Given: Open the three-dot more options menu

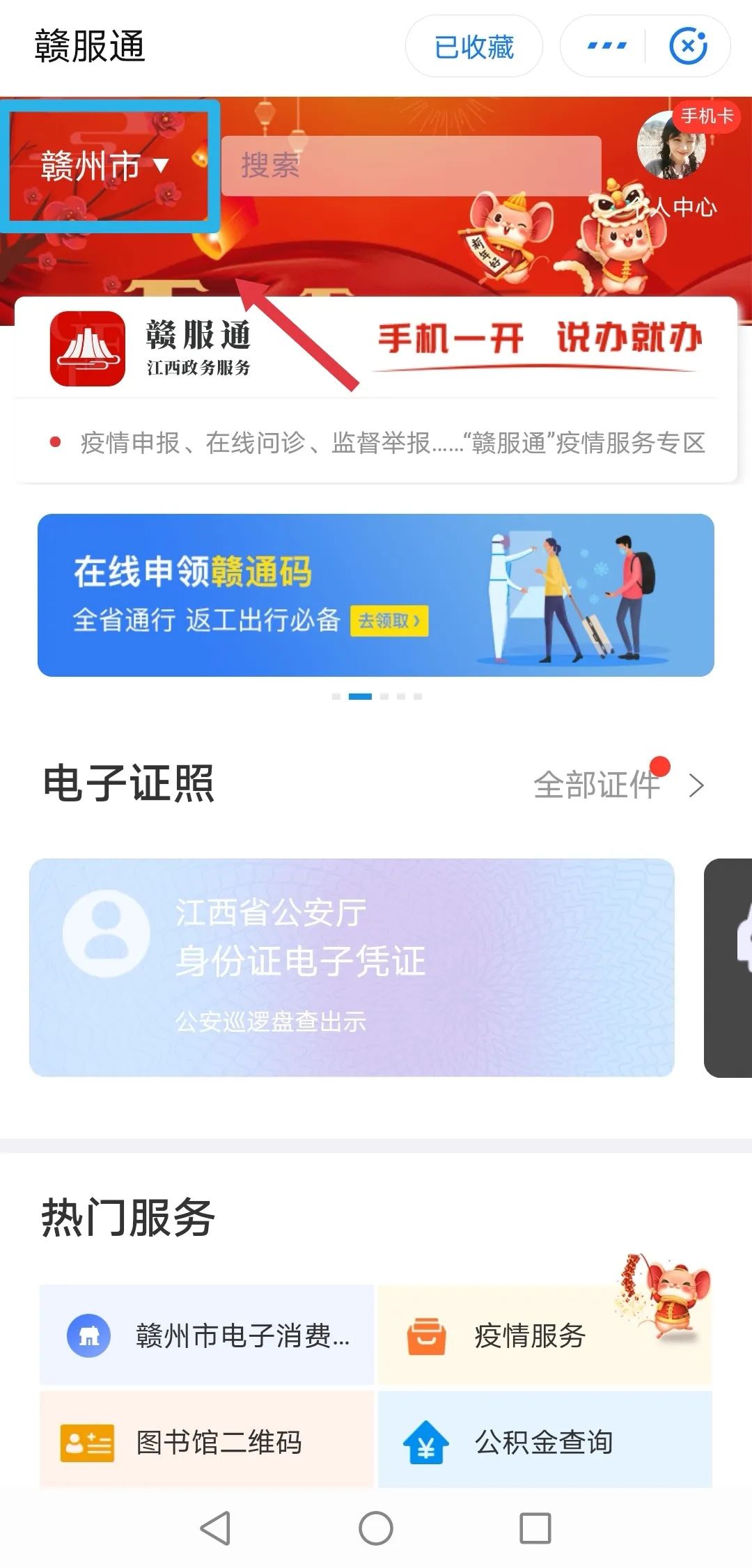Looking at the screenshot, I should click(x=606, y=47).
